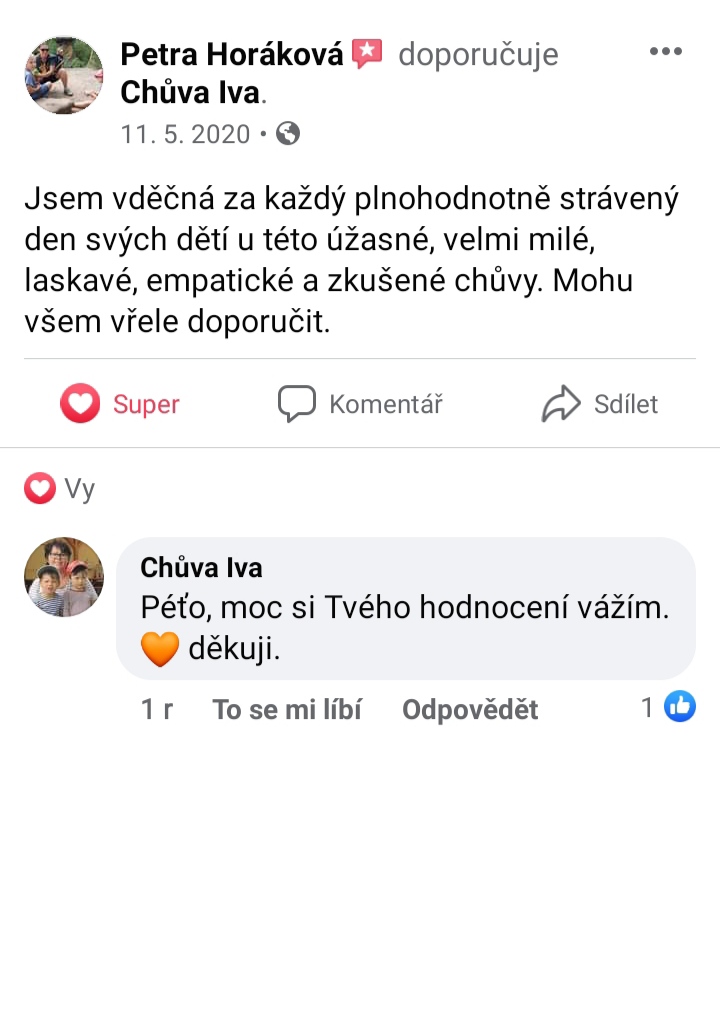Like the comment with To se mi líbí
Image resolution: width=720 pixels, height=1024 pixels.
287,710
